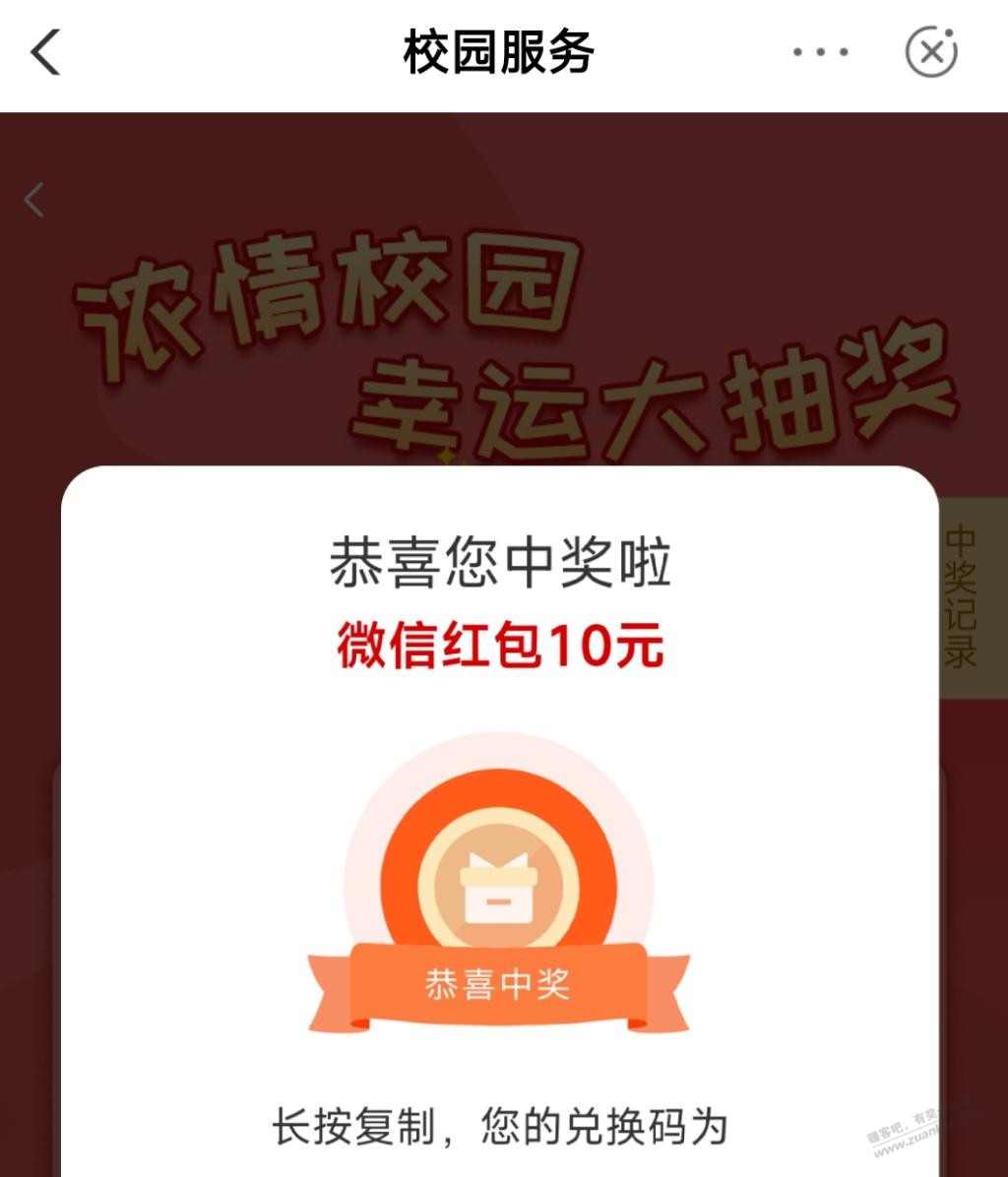
Task: Go back from 校园服务 page
Action: click(x=46, y=52)
